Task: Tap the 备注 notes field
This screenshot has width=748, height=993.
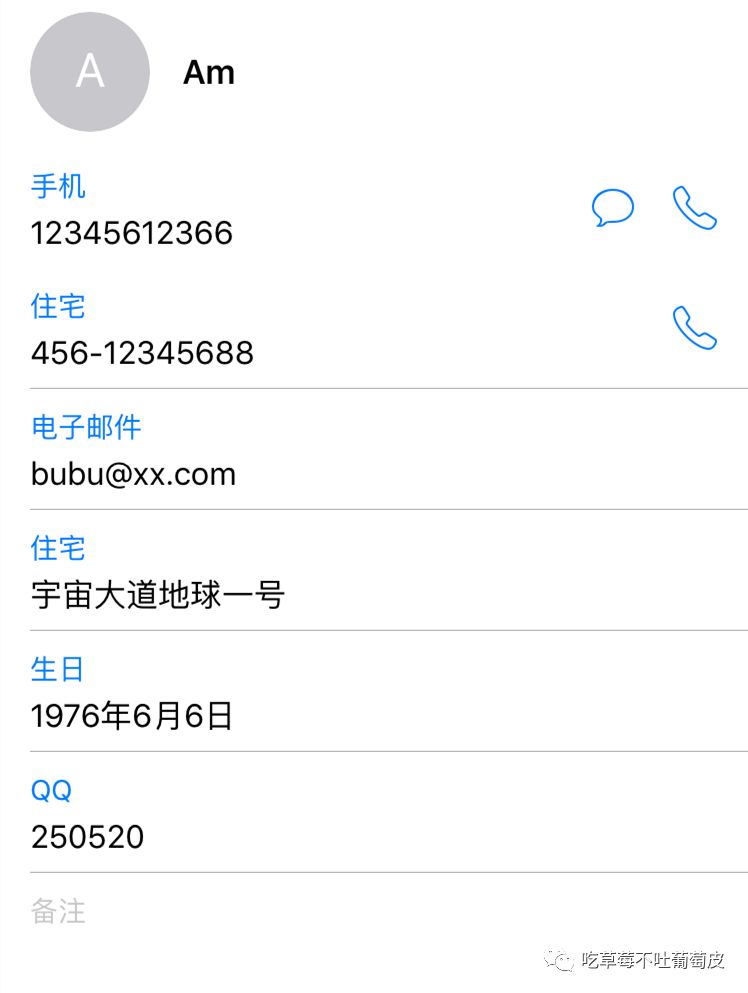Action: point(59,911)
